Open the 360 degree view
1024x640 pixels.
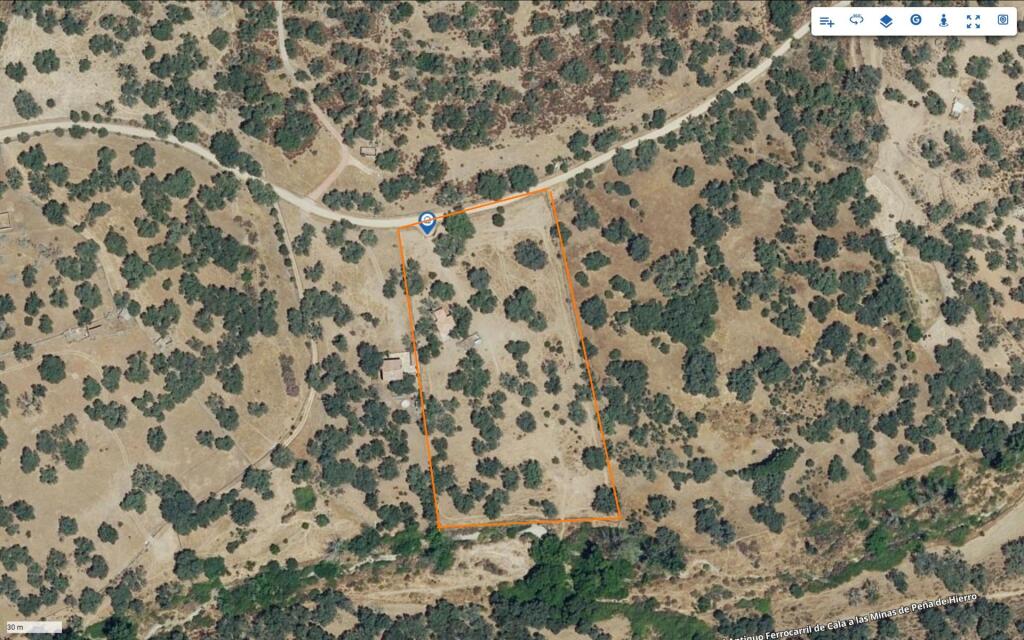[856, 20]
